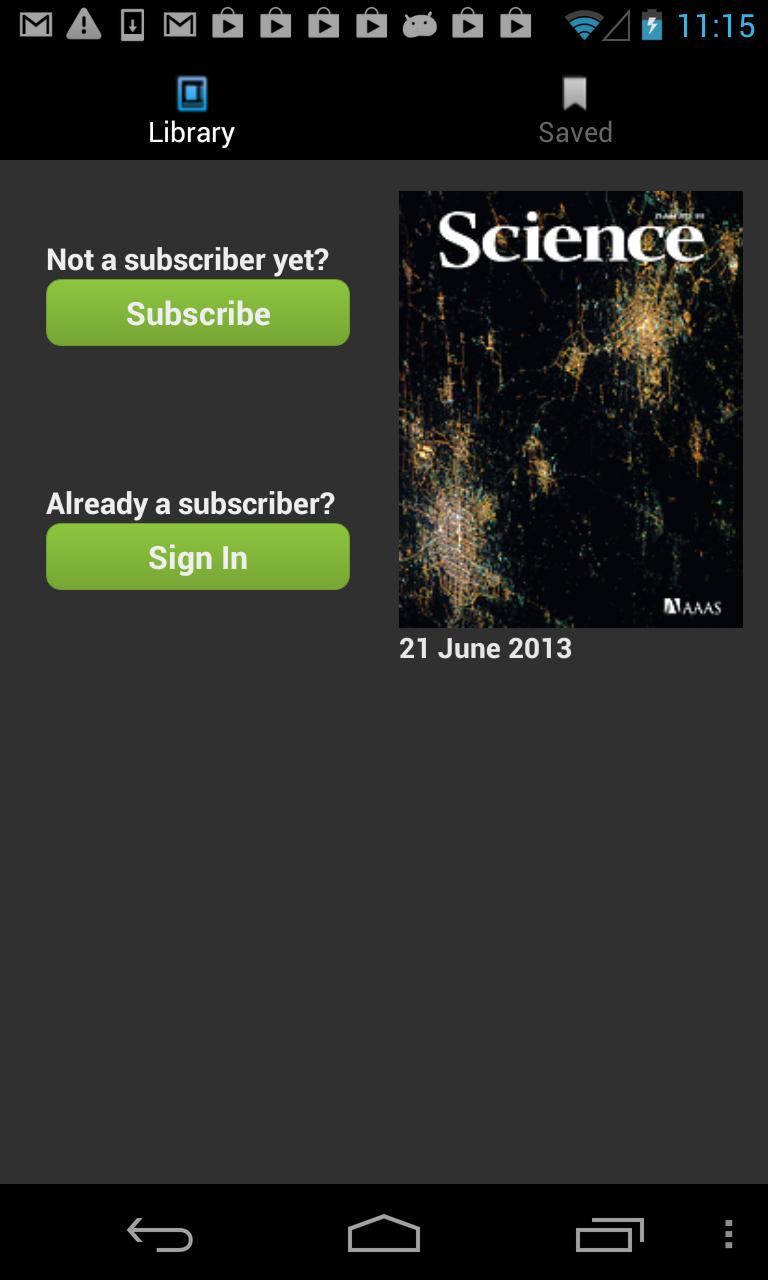Select the Library tab
768x1280 pixels.
[x=190, y=108]
